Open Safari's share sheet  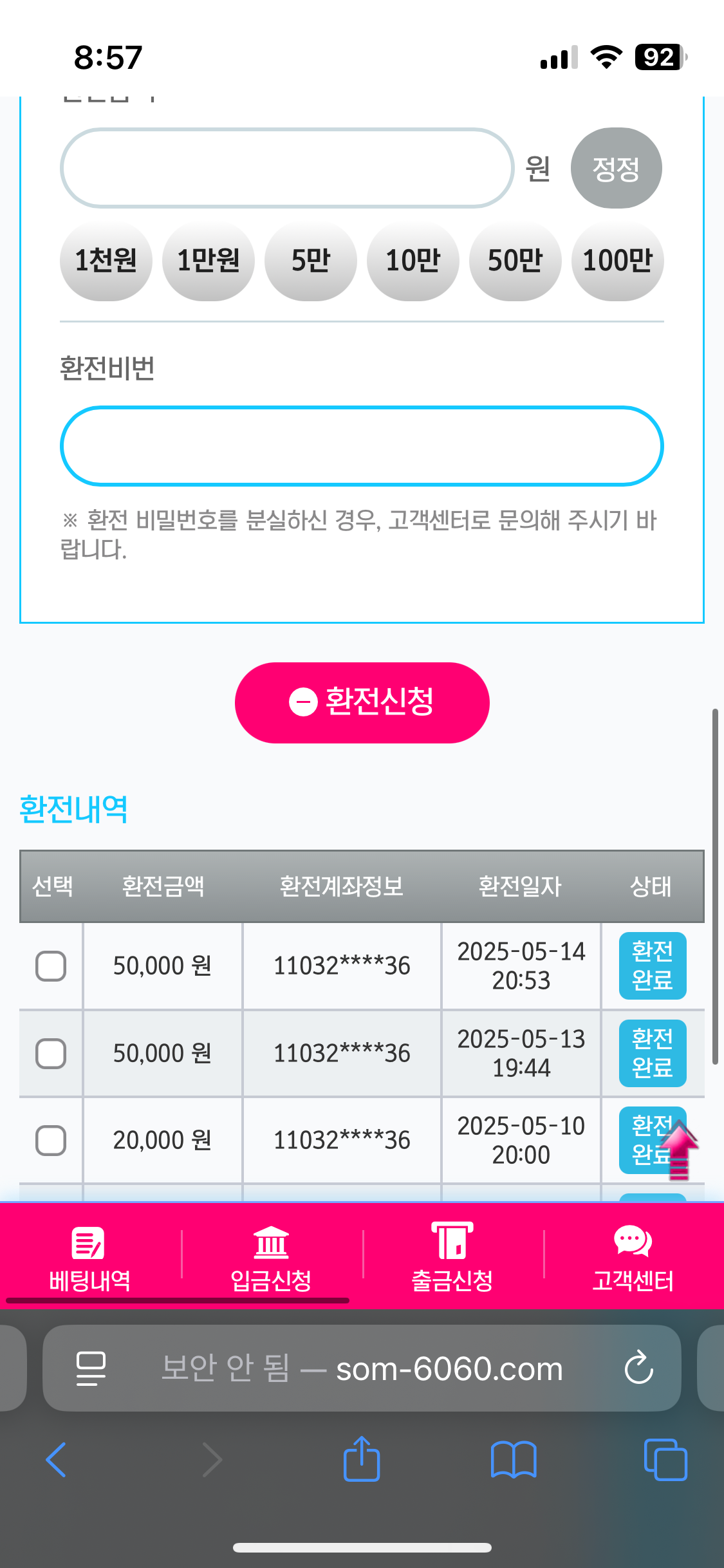click(362, 1459)
